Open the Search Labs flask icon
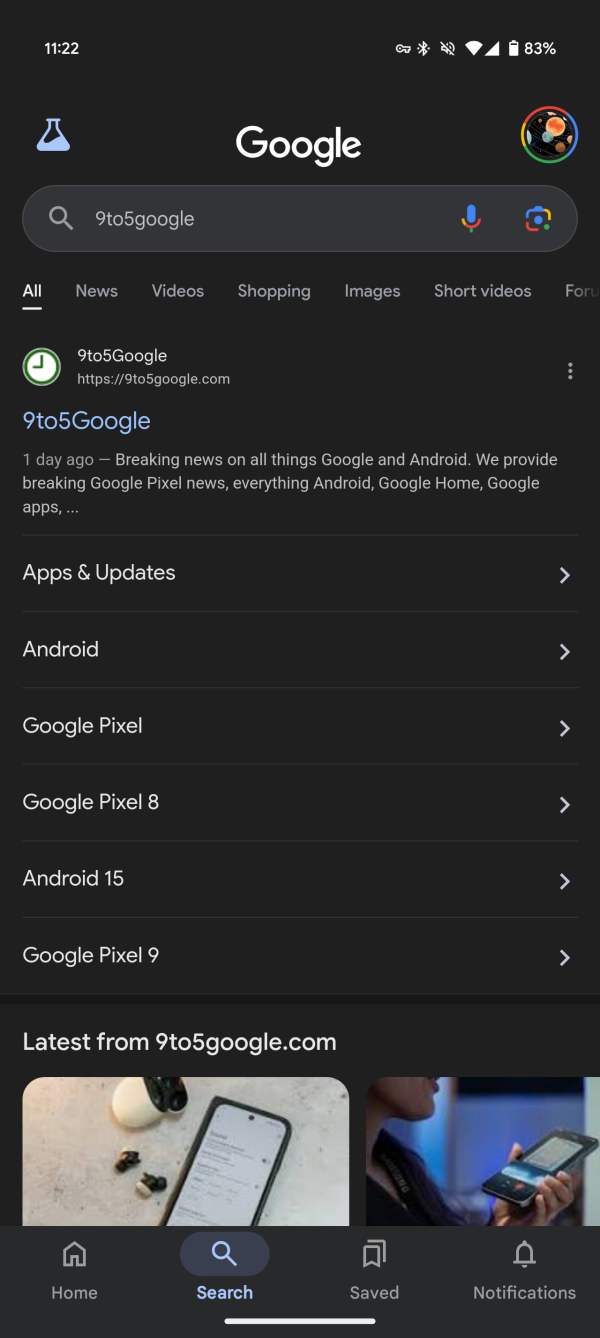The image size is (600, 1338). click(53, 135)
